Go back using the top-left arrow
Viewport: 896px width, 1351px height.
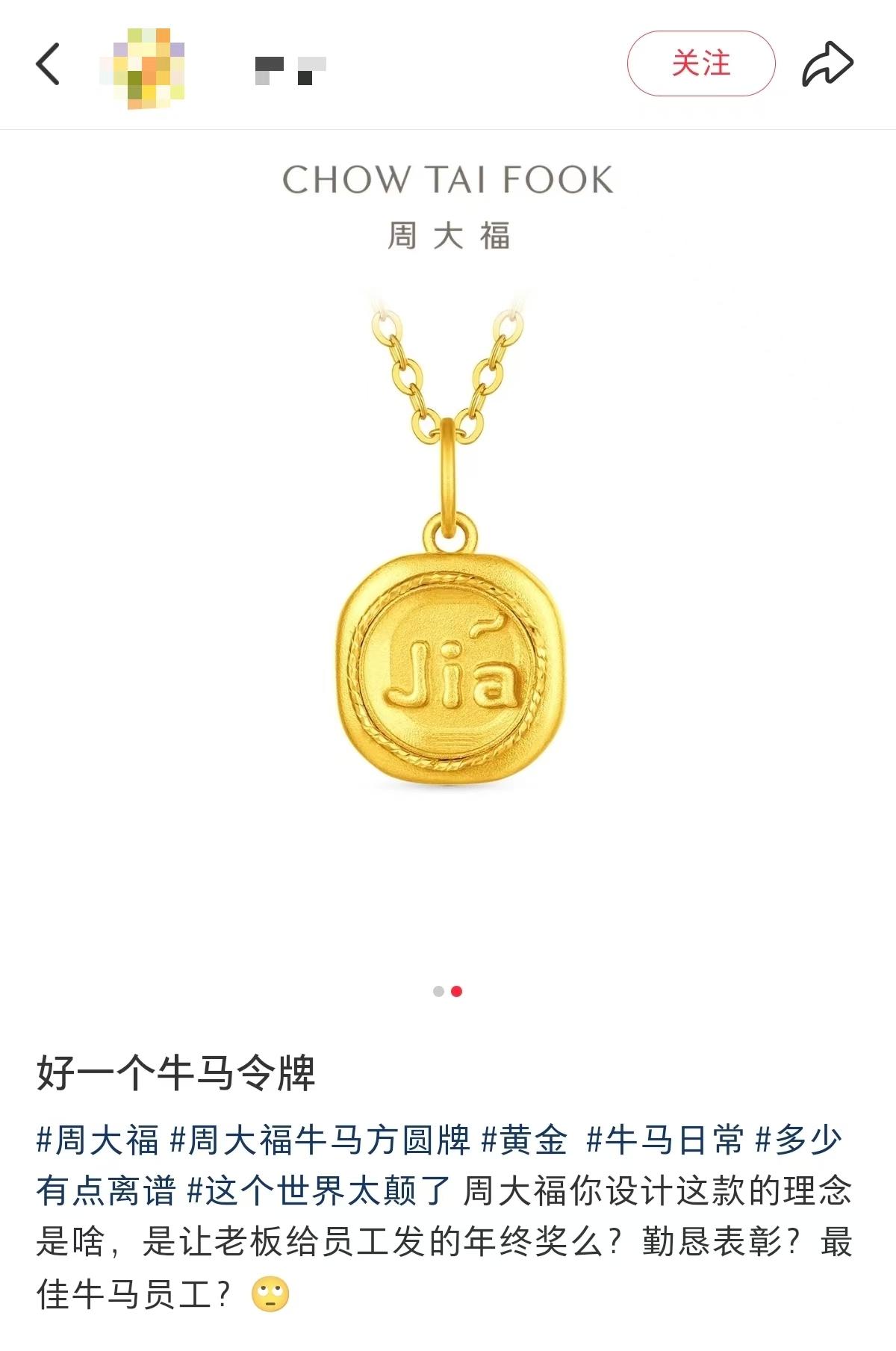click(48, 64)
